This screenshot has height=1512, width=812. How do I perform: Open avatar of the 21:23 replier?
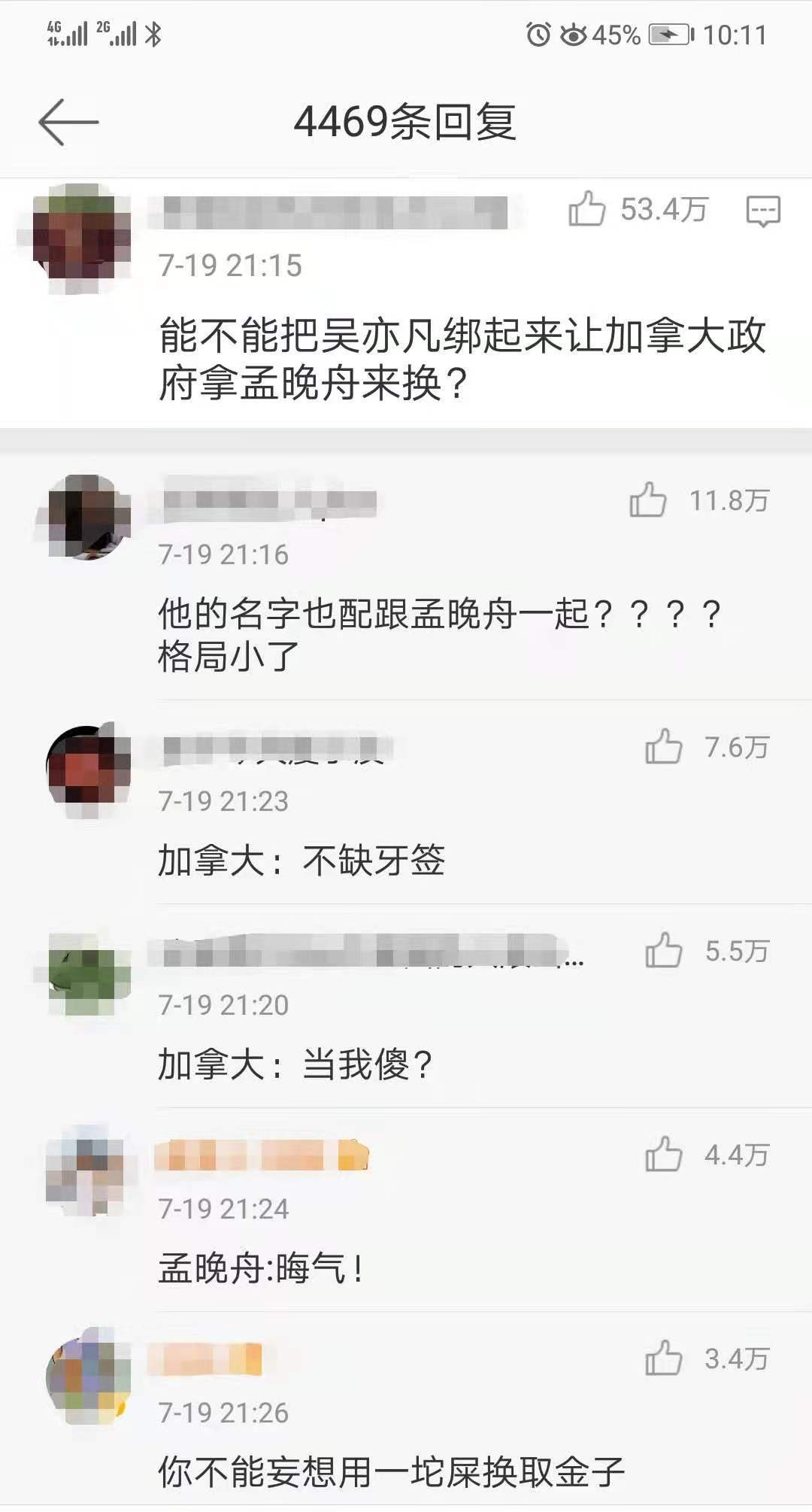(x=86, y=770)
